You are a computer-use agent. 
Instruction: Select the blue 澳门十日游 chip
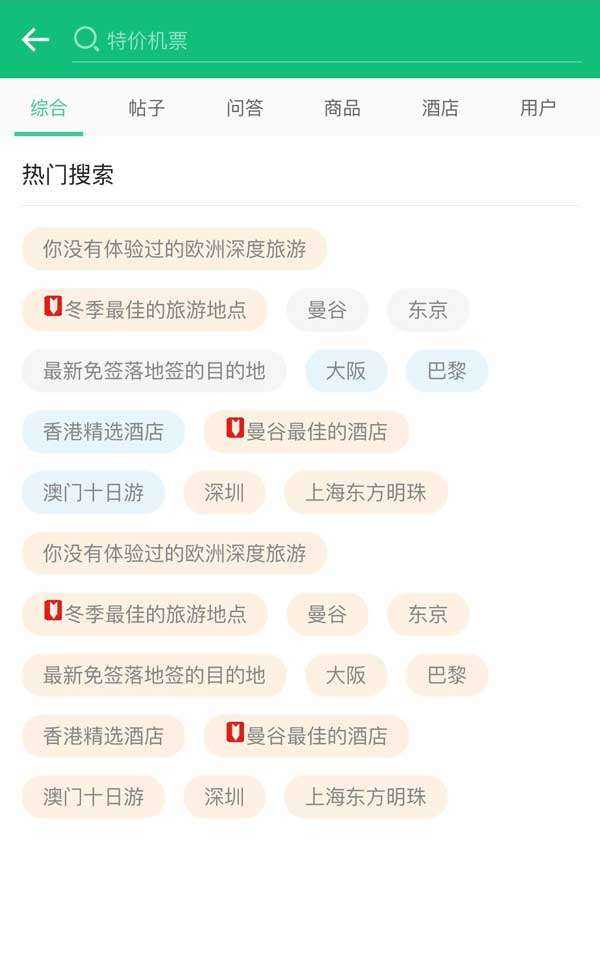click(93, 493)
